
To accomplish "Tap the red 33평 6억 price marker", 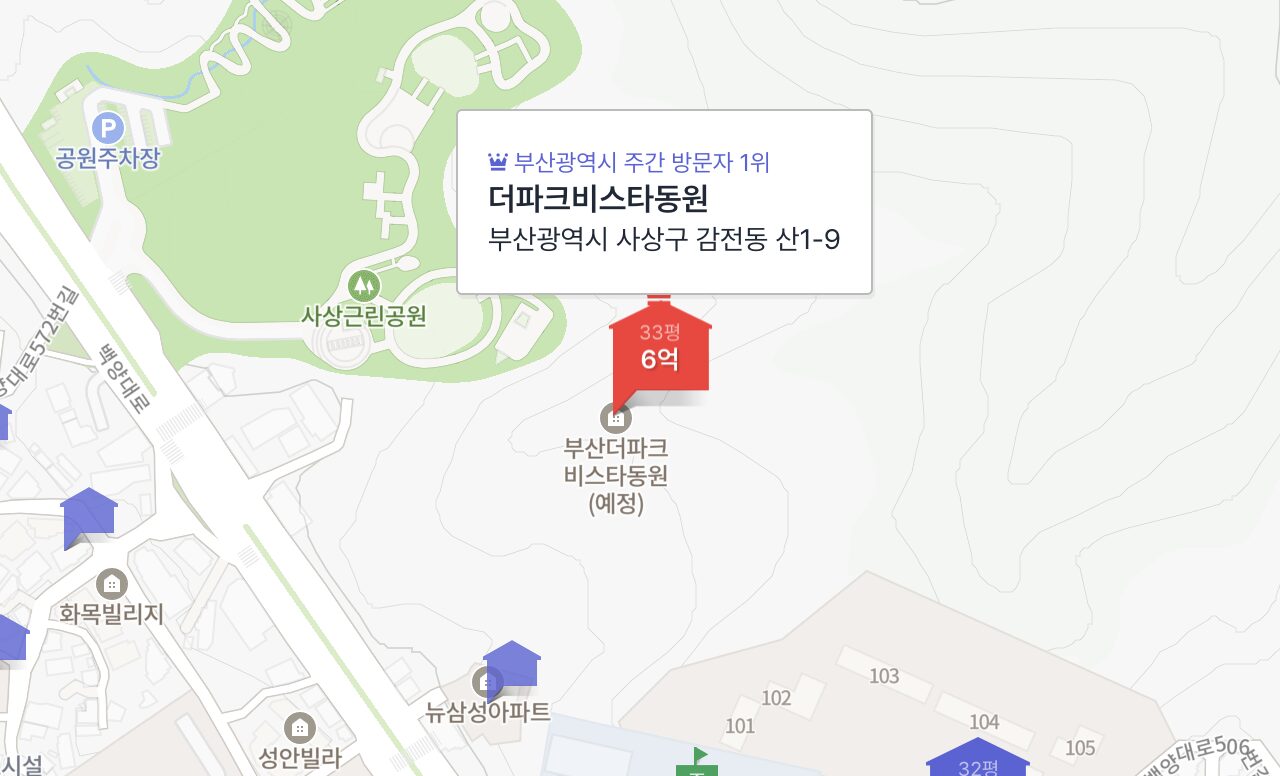I will (660, 352).
